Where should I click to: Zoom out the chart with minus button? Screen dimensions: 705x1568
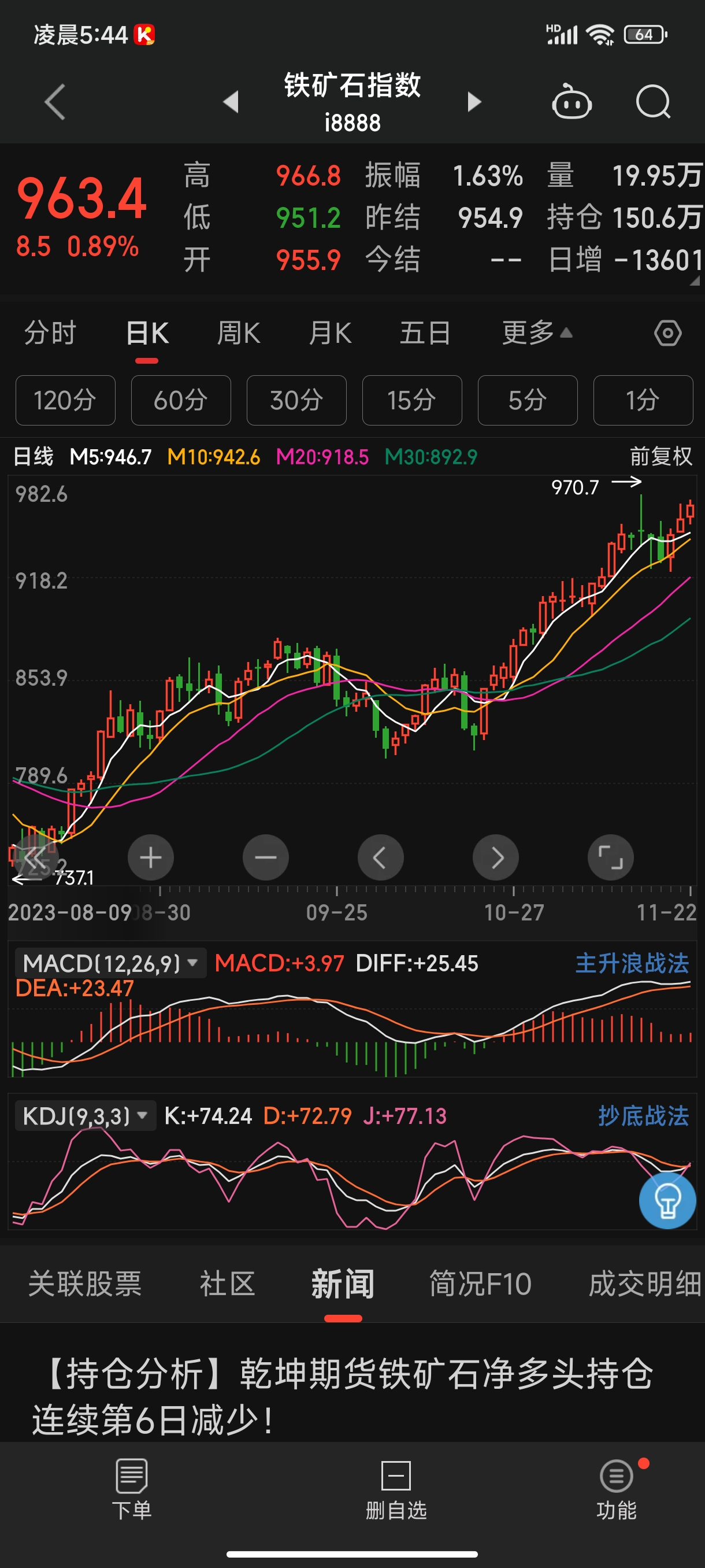[x=266, y=857]
